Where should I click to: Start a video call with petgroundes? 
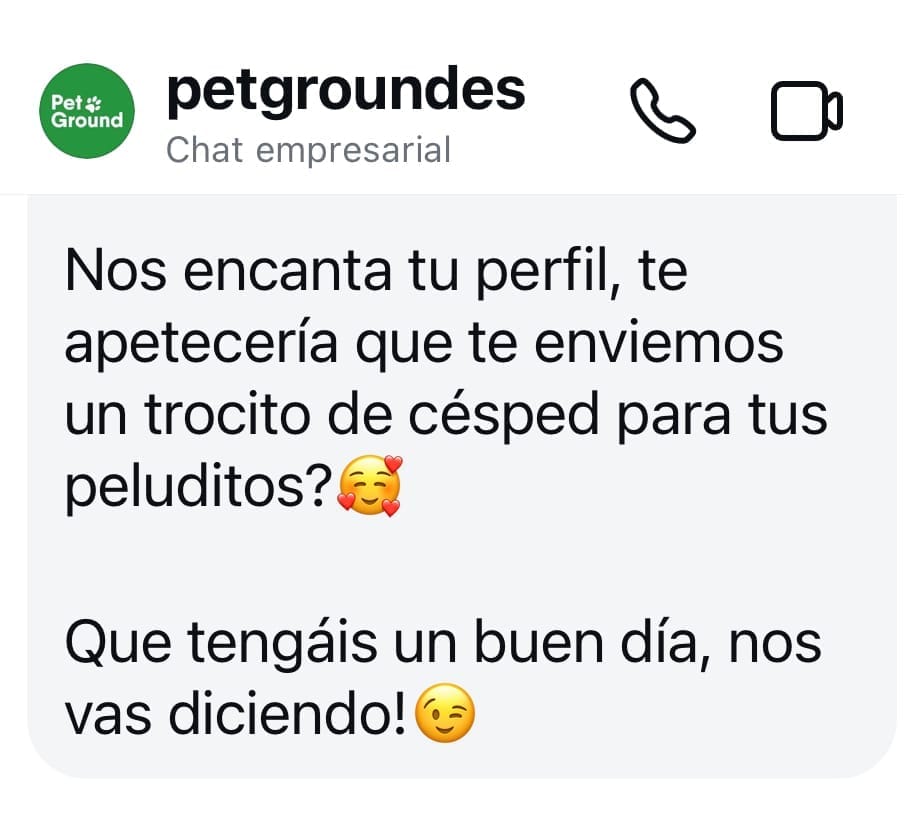[806, 111]
